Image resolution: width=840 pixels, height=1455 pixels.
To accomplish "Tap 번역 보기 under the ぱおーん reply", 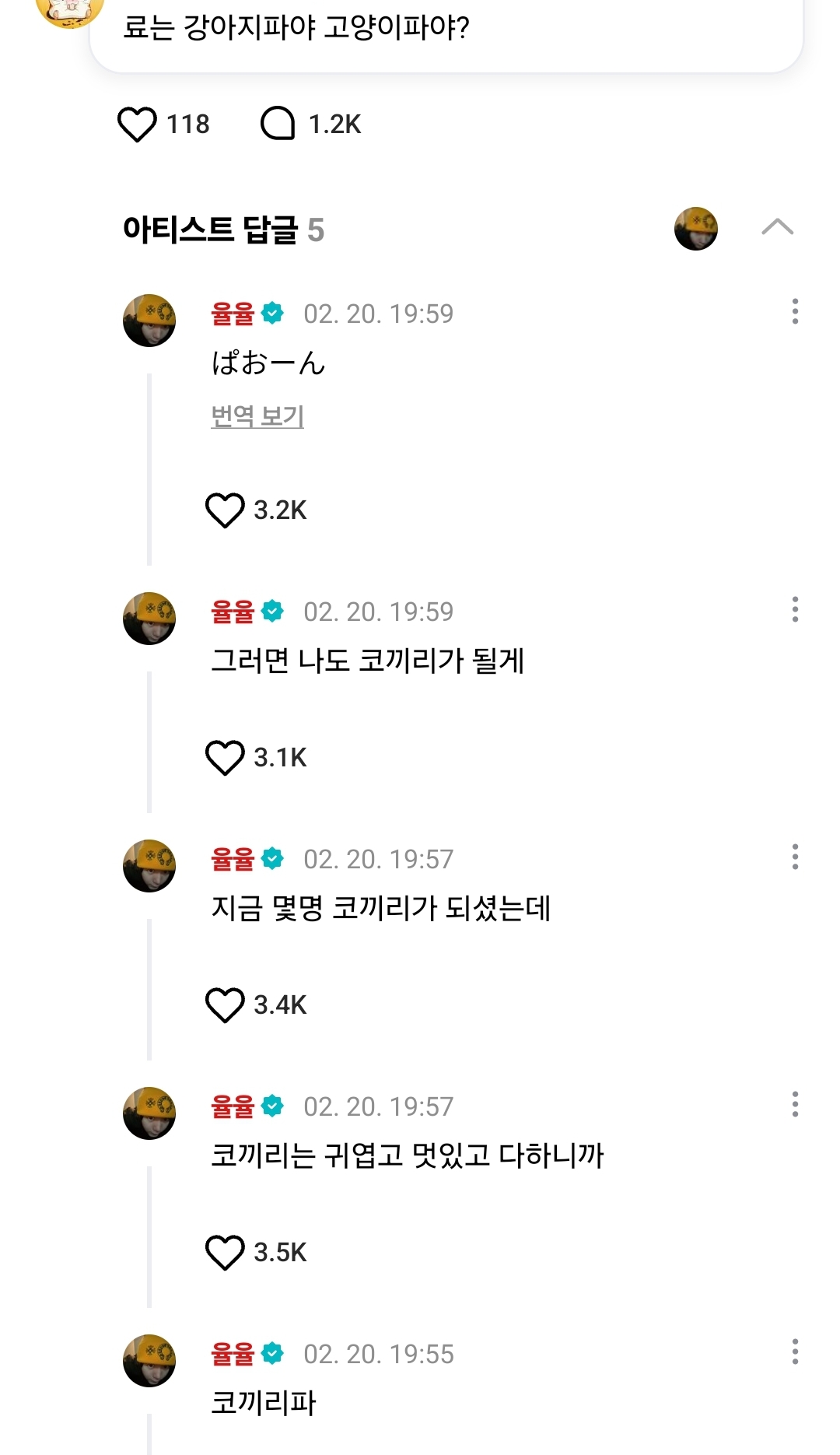I will click(257, 416).
